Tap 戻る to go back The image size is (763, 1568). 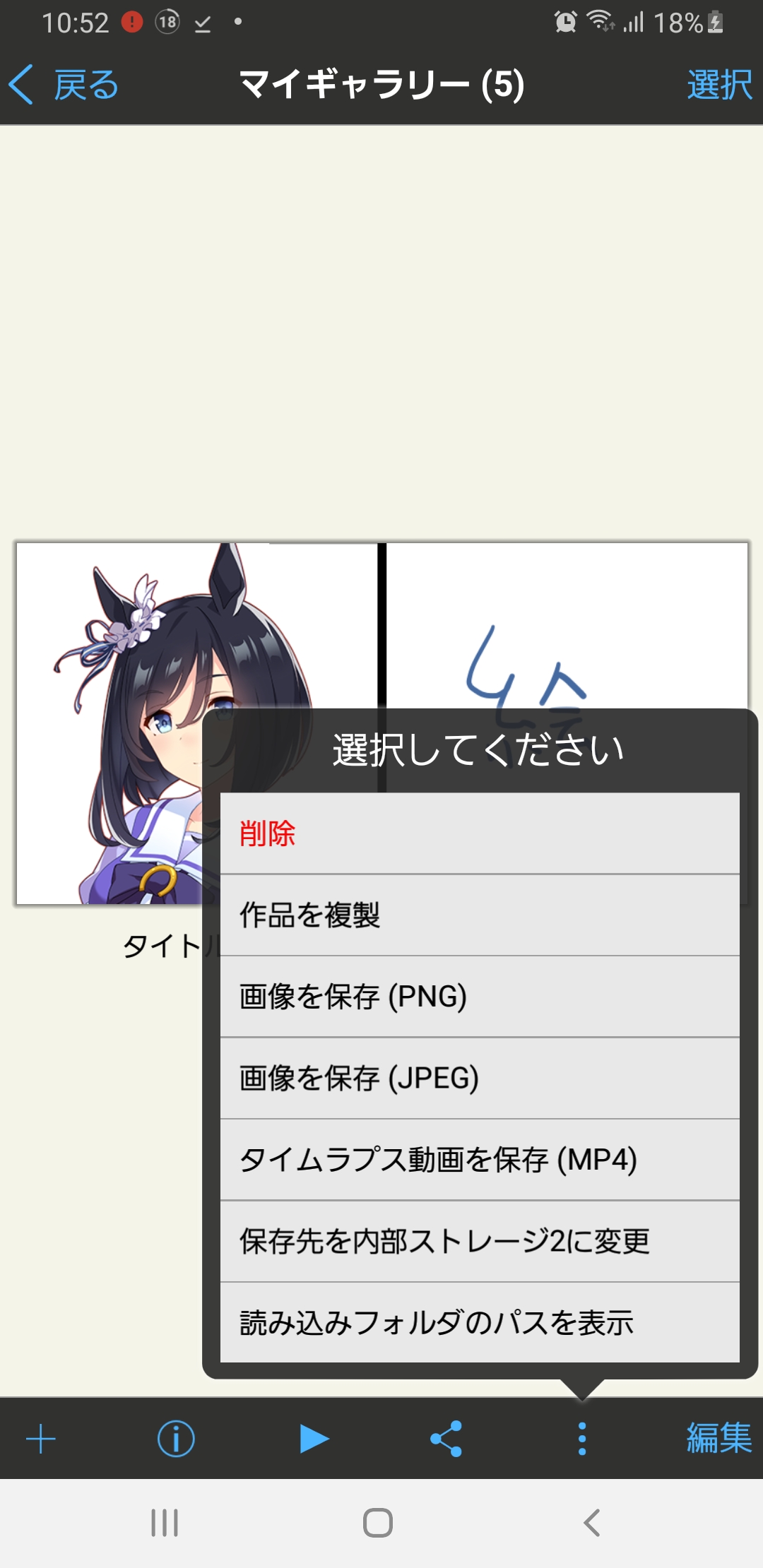pos(62,85)
